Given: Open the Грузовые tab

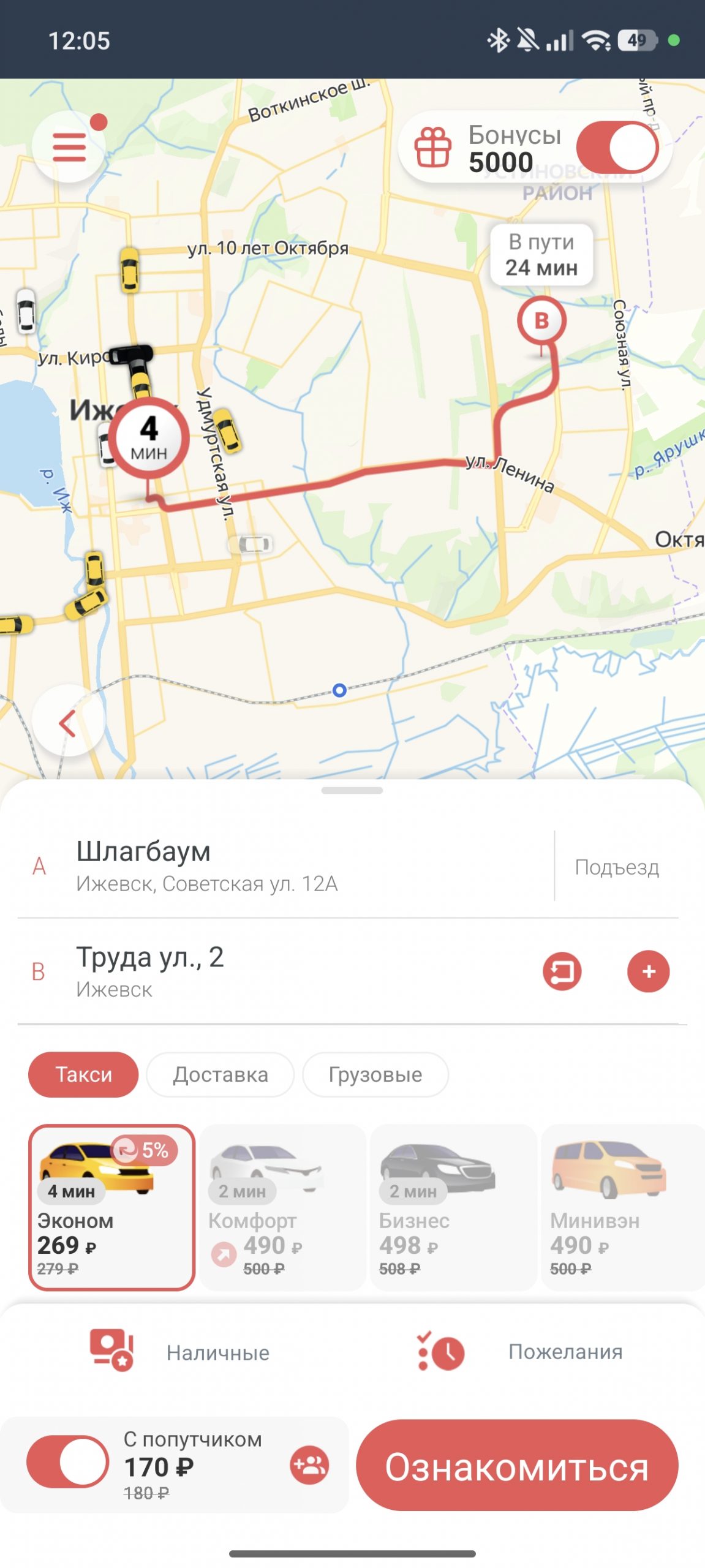Looking at the screenshot, I should pyautogui.click(x=375, y=1074).
